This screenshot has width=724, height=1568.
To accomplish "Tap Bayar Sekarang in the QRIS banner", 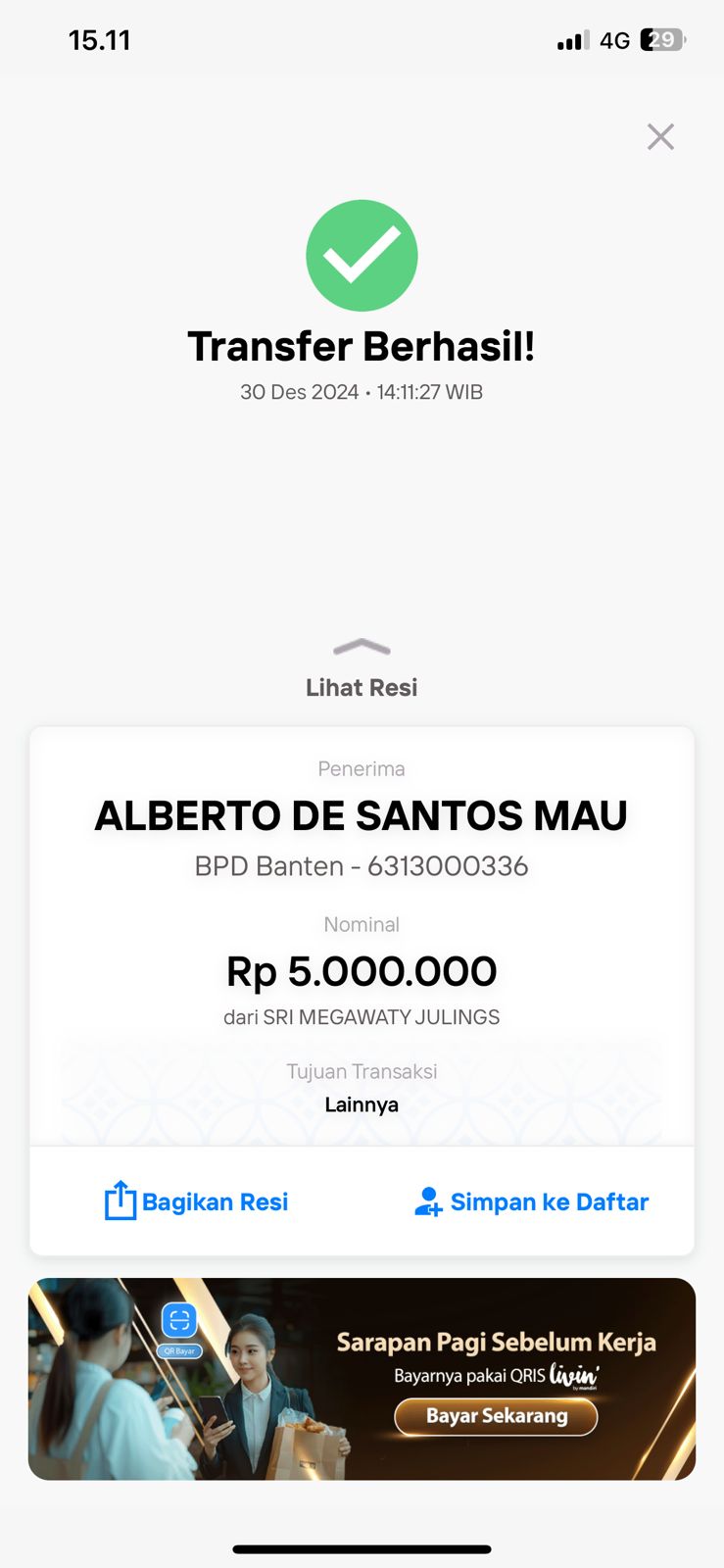I will [x=497, y=1416].
